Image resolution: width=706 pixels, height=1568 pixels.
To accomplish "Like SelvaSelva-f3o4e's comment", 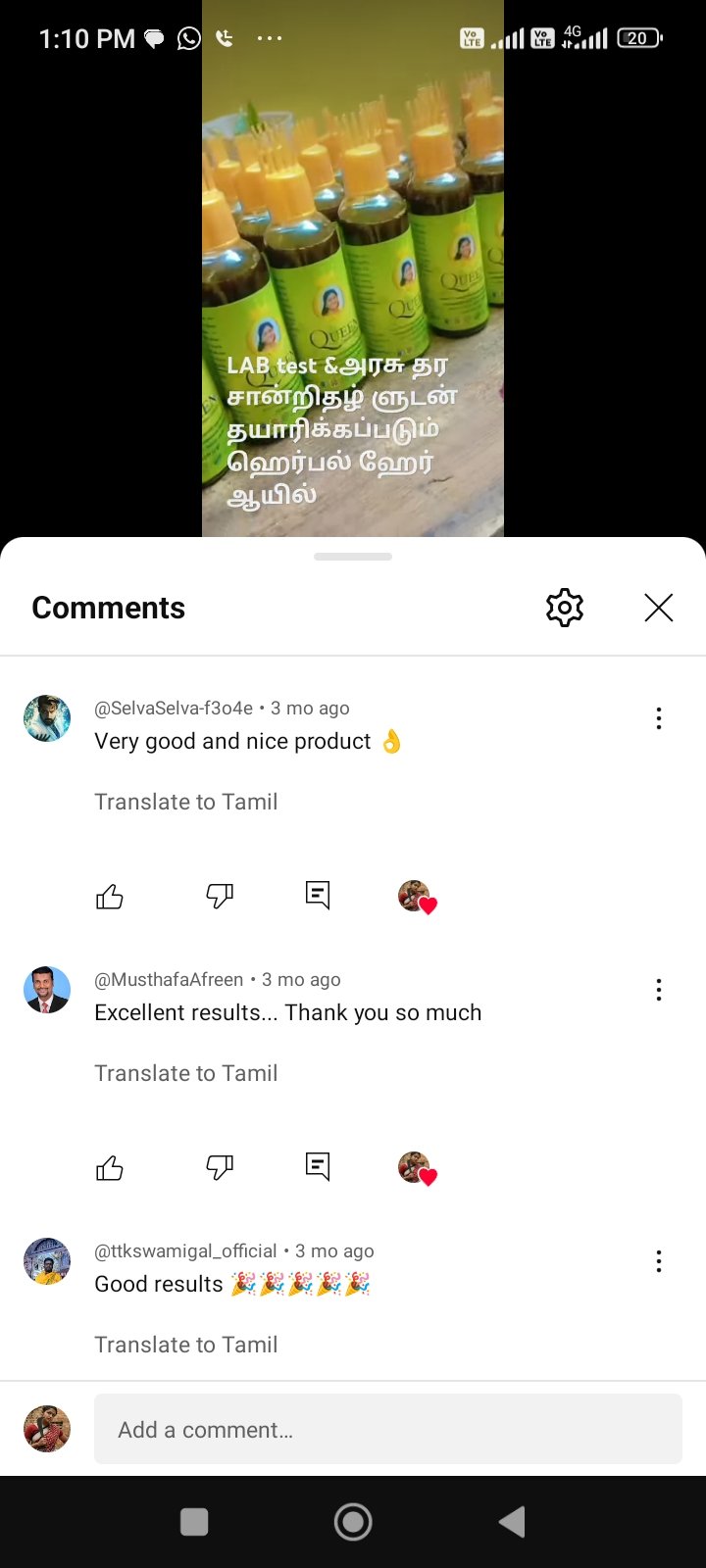I will point(110,896).
